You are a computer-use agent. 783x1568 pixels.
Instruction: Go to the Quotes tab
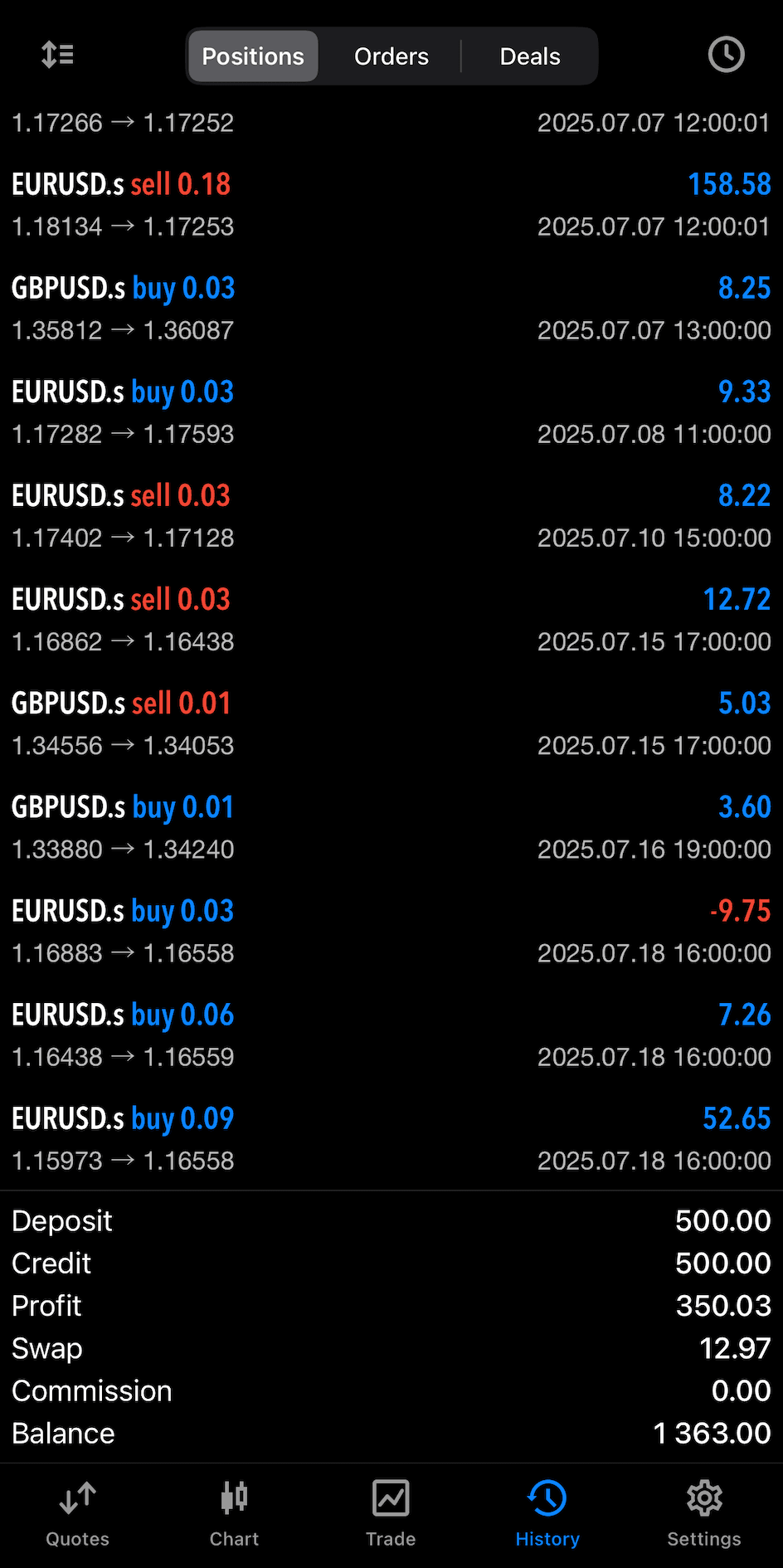click(x=78, y=1514)
